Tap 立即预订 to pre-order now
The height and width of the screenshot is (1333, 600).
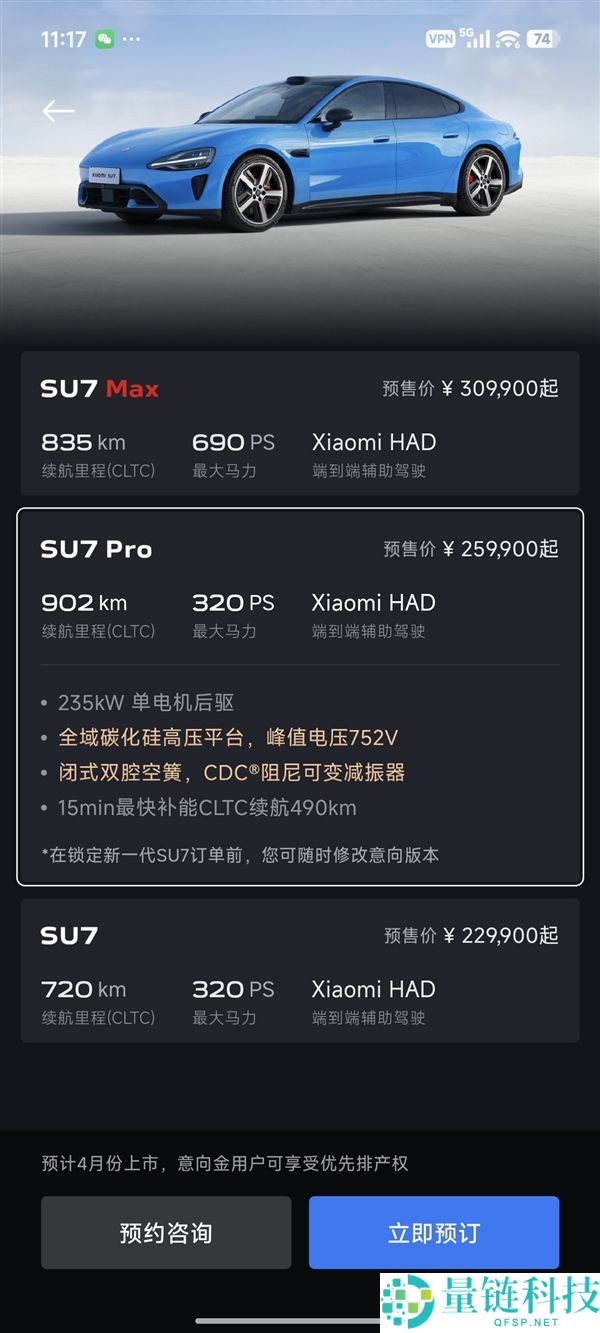click(x=433, y=1233)
